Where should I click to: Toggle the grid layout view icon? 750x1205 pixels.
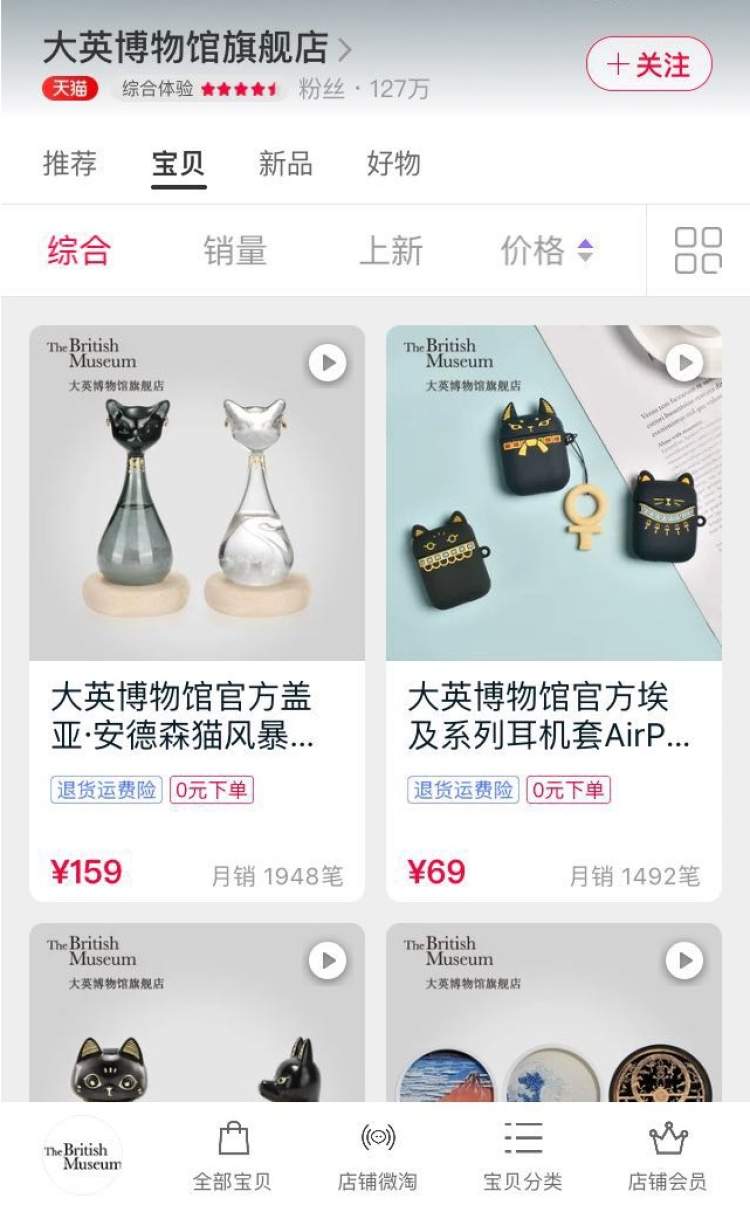(x=698, y=250)
